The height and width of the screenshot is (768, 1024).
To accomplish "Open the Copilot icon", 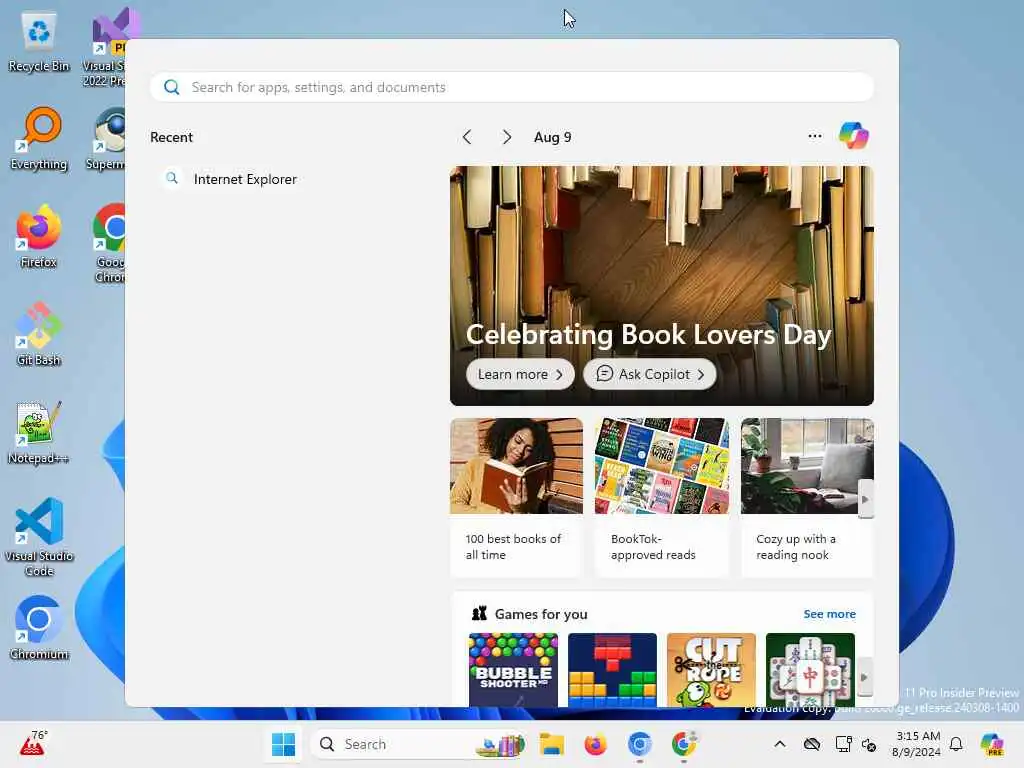I will click(x=853, y=136).
